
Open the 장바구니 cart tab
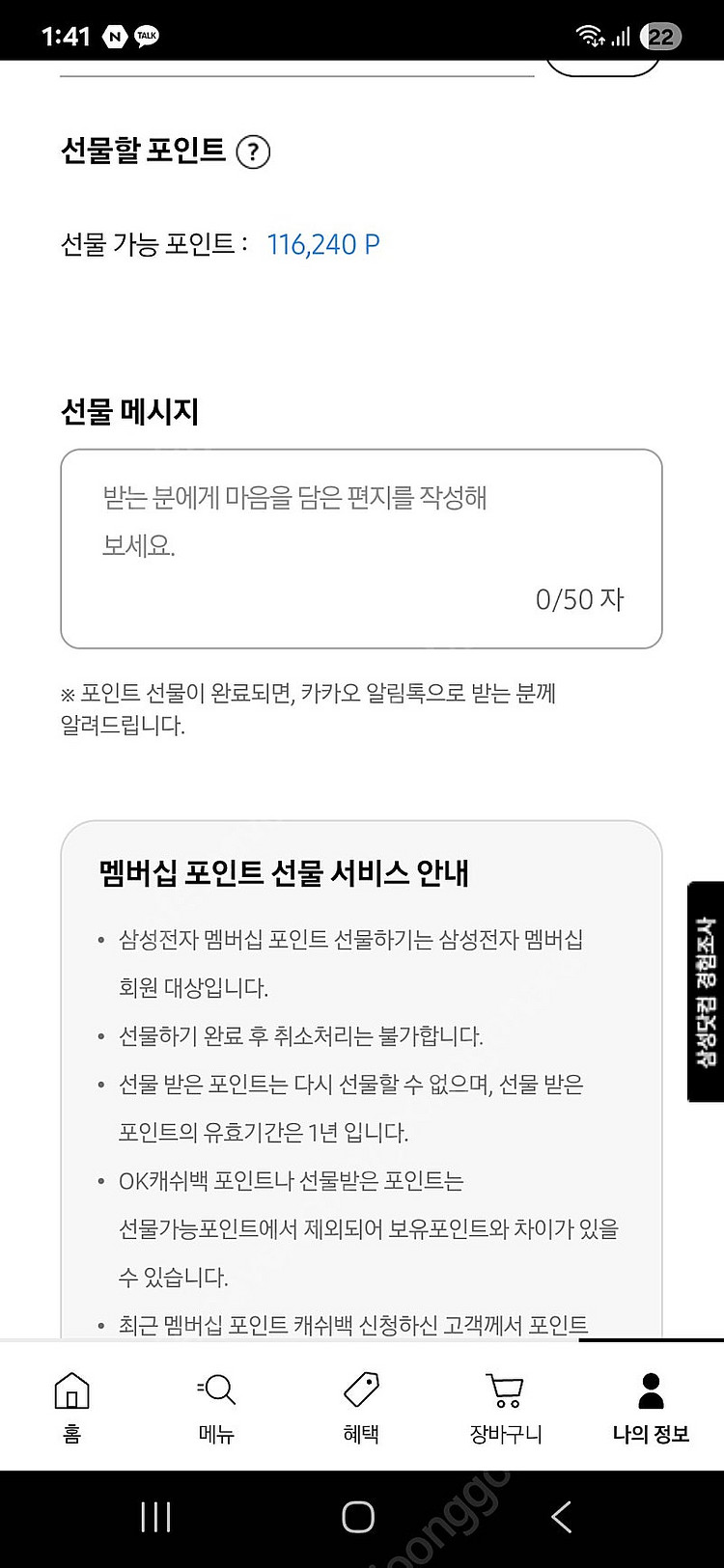506,1408
